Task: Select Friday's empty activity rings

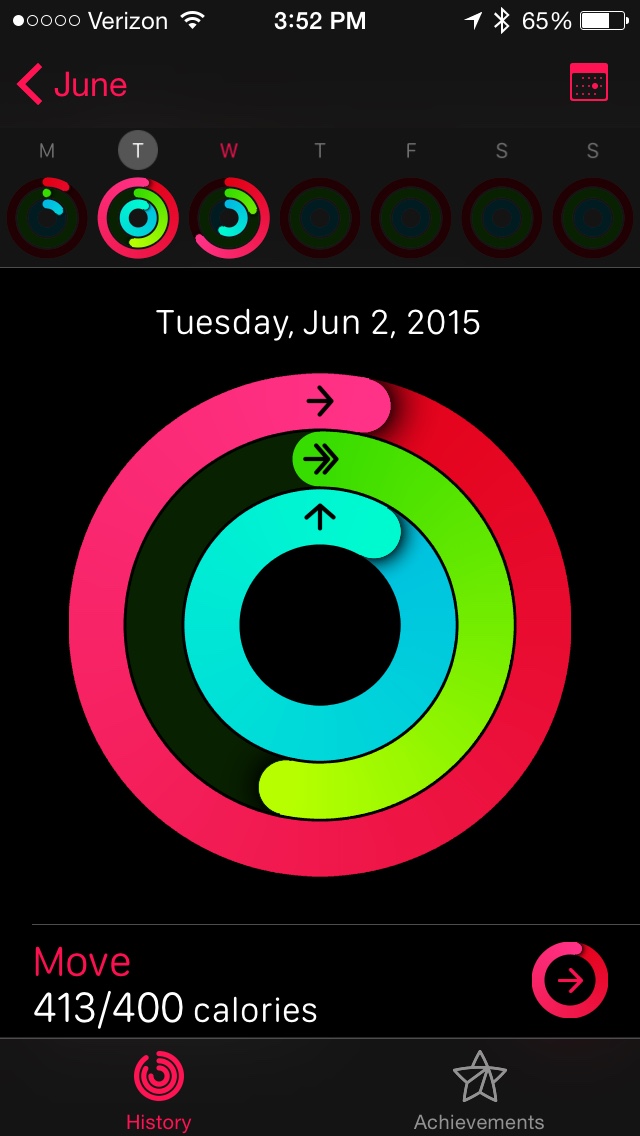Action: [x=411, y=216]
